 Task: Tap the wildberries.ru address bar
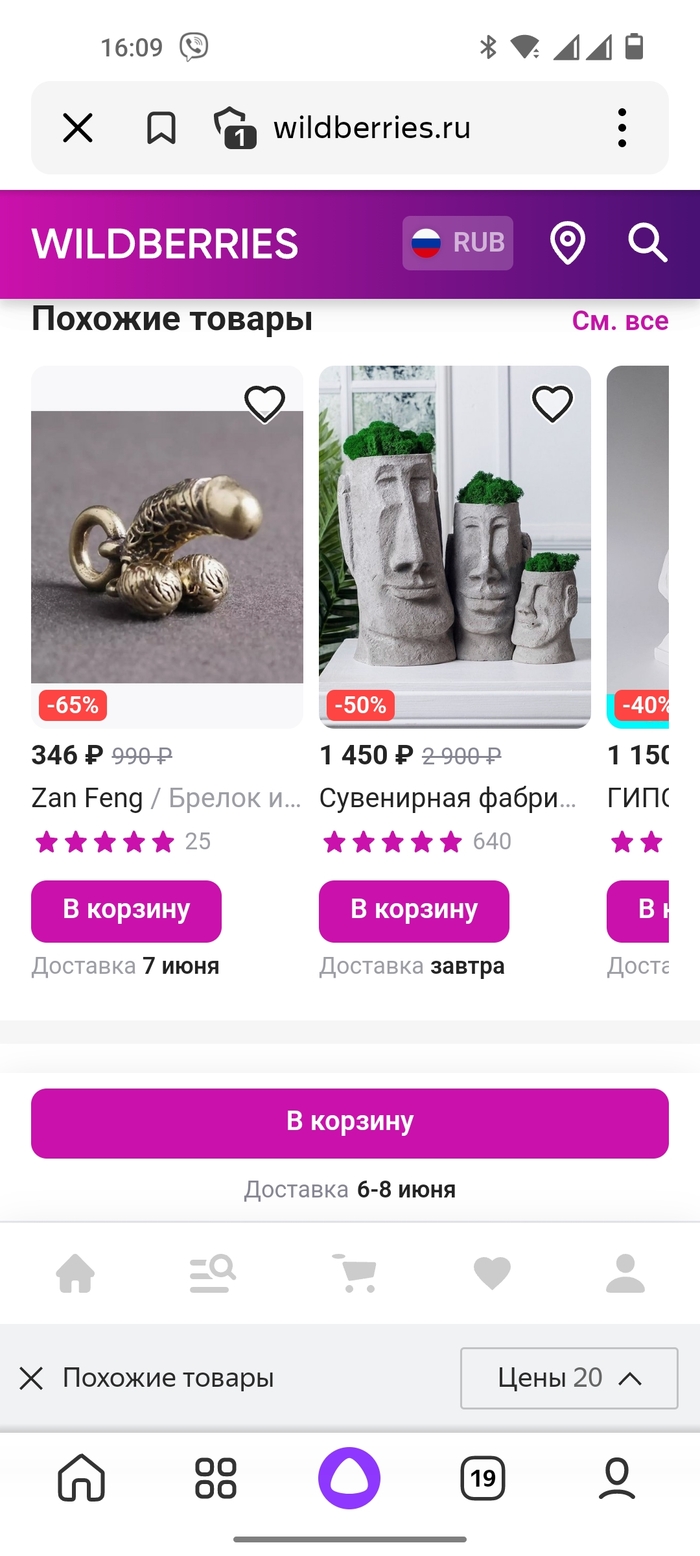click(x=371, y=128)
